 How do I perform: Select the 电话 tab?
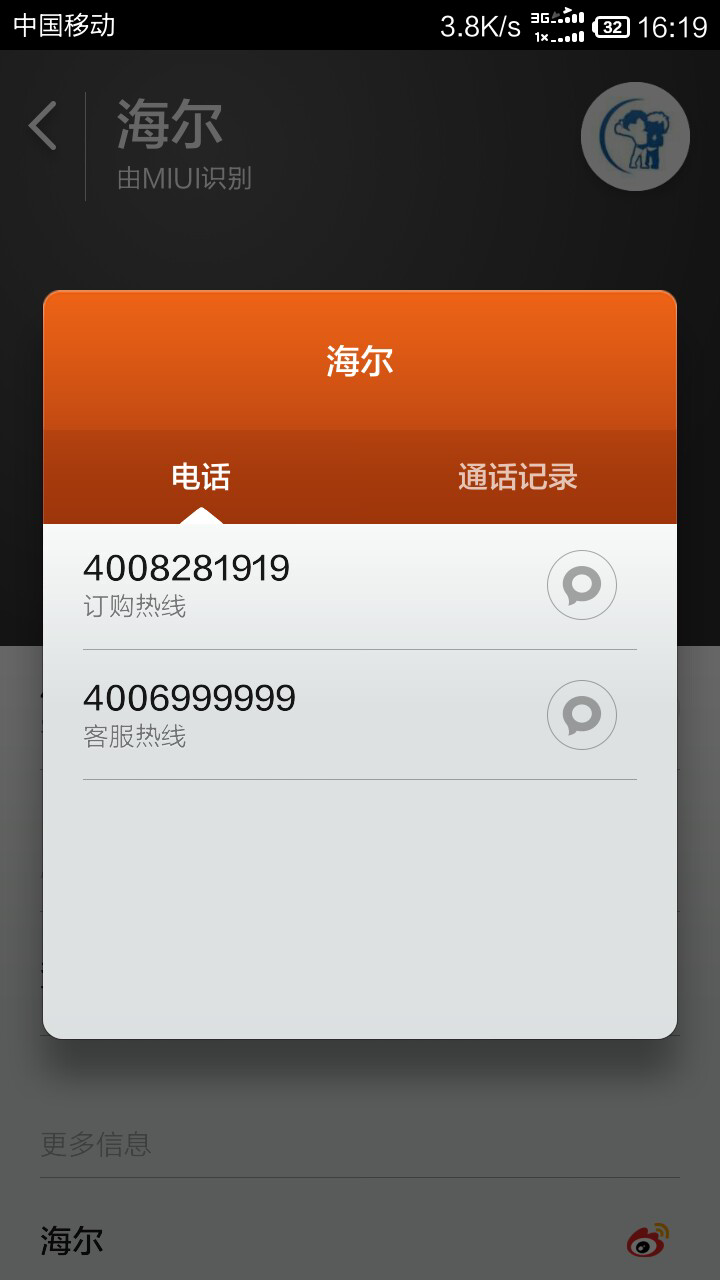(x=201, y=477)
